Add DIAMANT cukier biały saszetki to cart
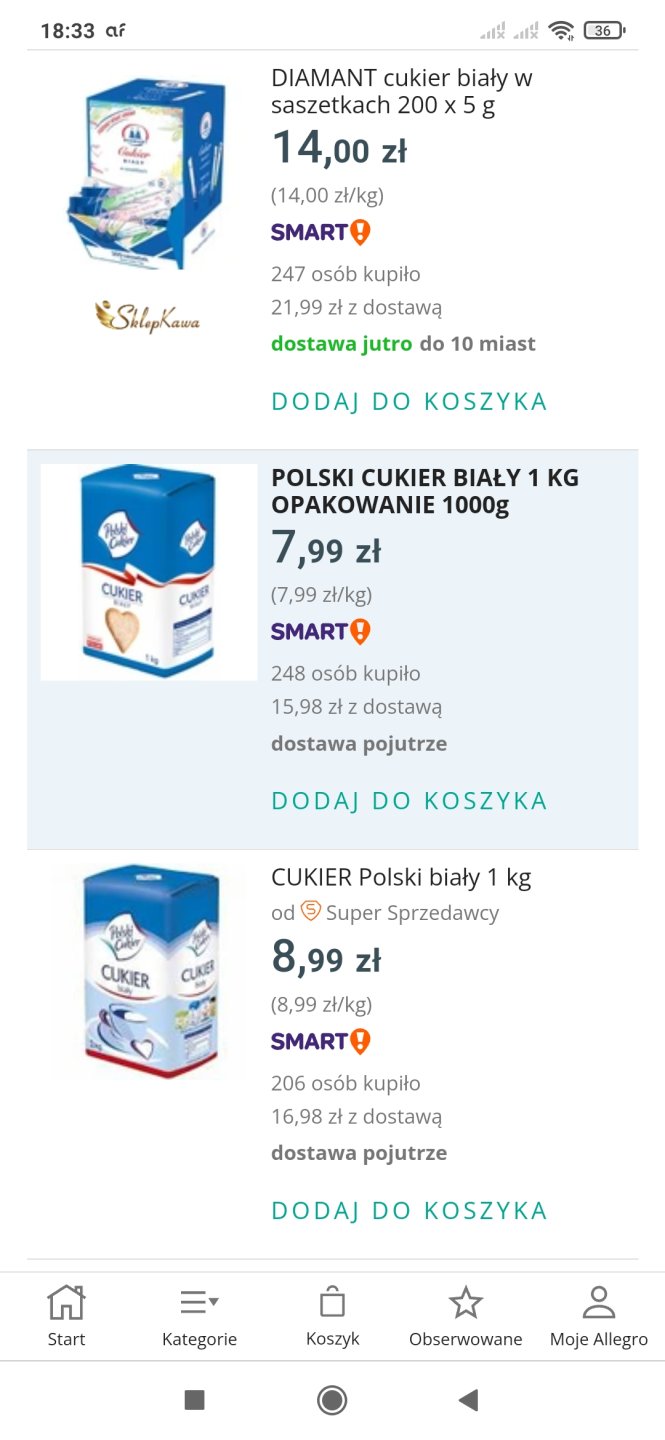665x1440 pixels. coord(409,402)
